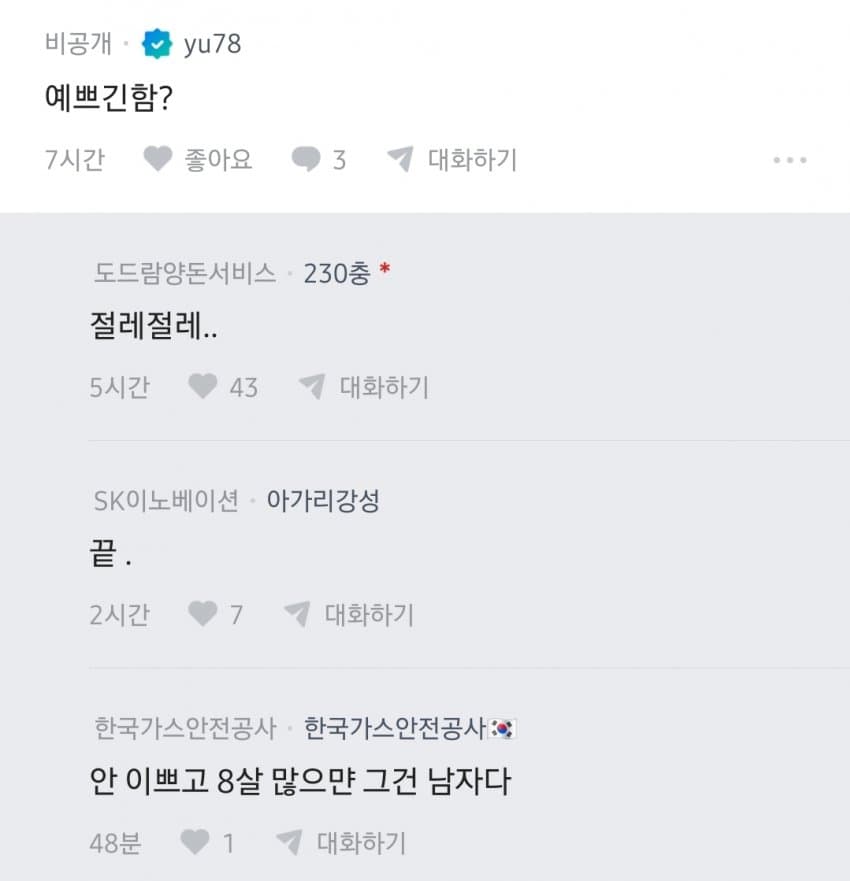Open the profile of user yu78
The image size is (850, 881).
pyautogui.click(x=212, y=44)
